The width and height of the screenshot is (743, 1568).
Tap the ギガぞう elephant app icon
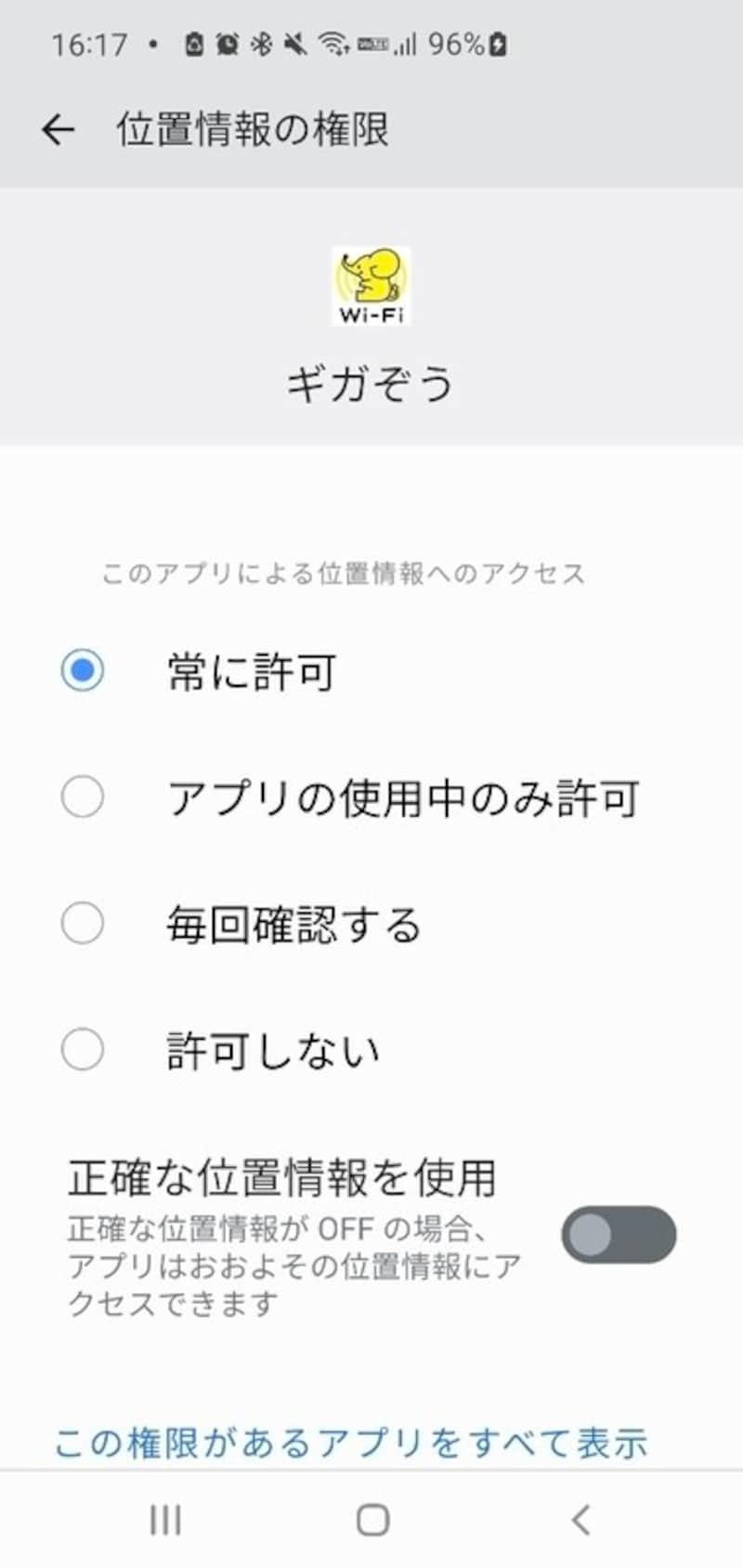(x=371, y=286)
